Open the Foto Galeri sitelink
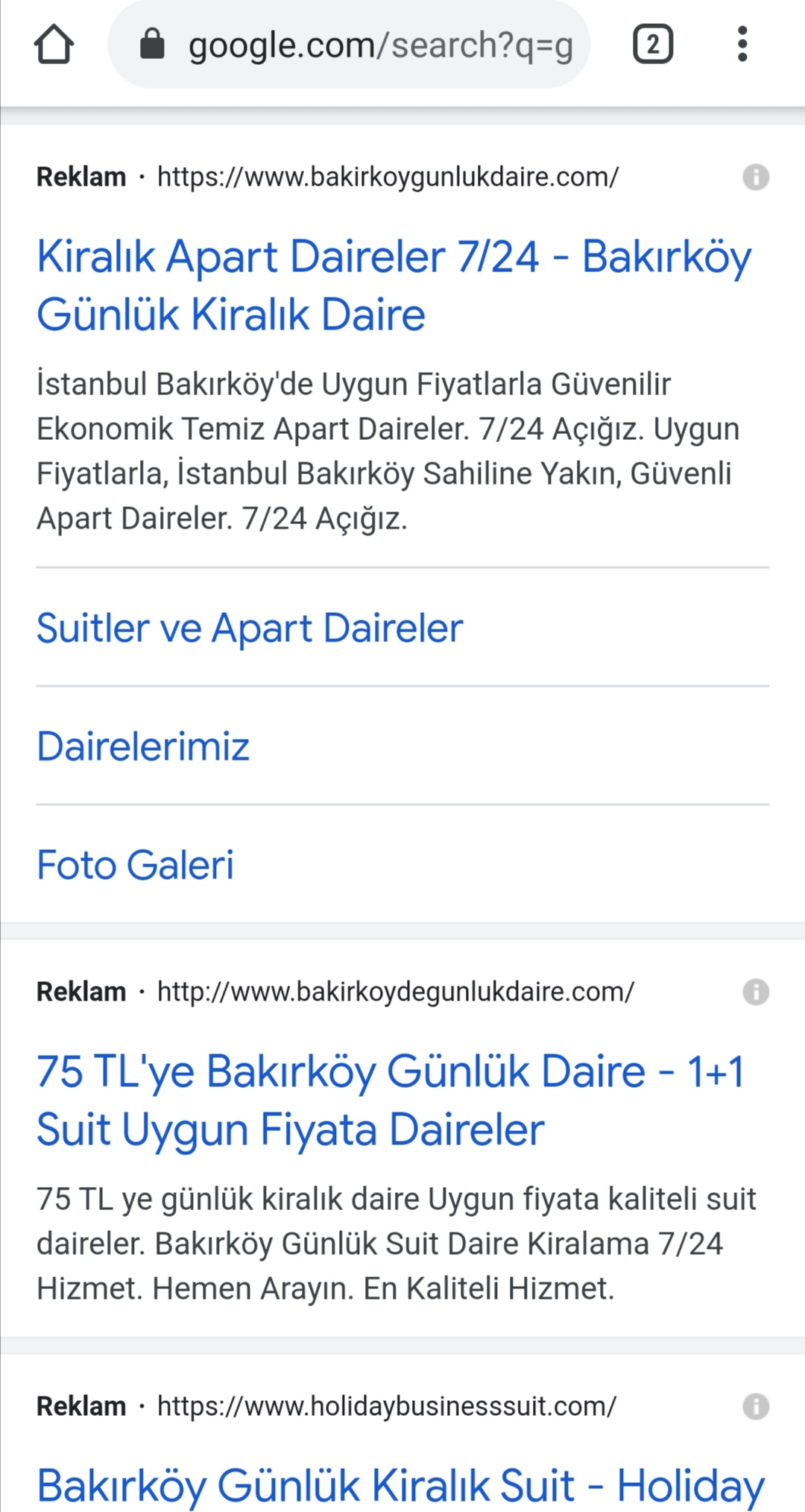 coord(135,865)
